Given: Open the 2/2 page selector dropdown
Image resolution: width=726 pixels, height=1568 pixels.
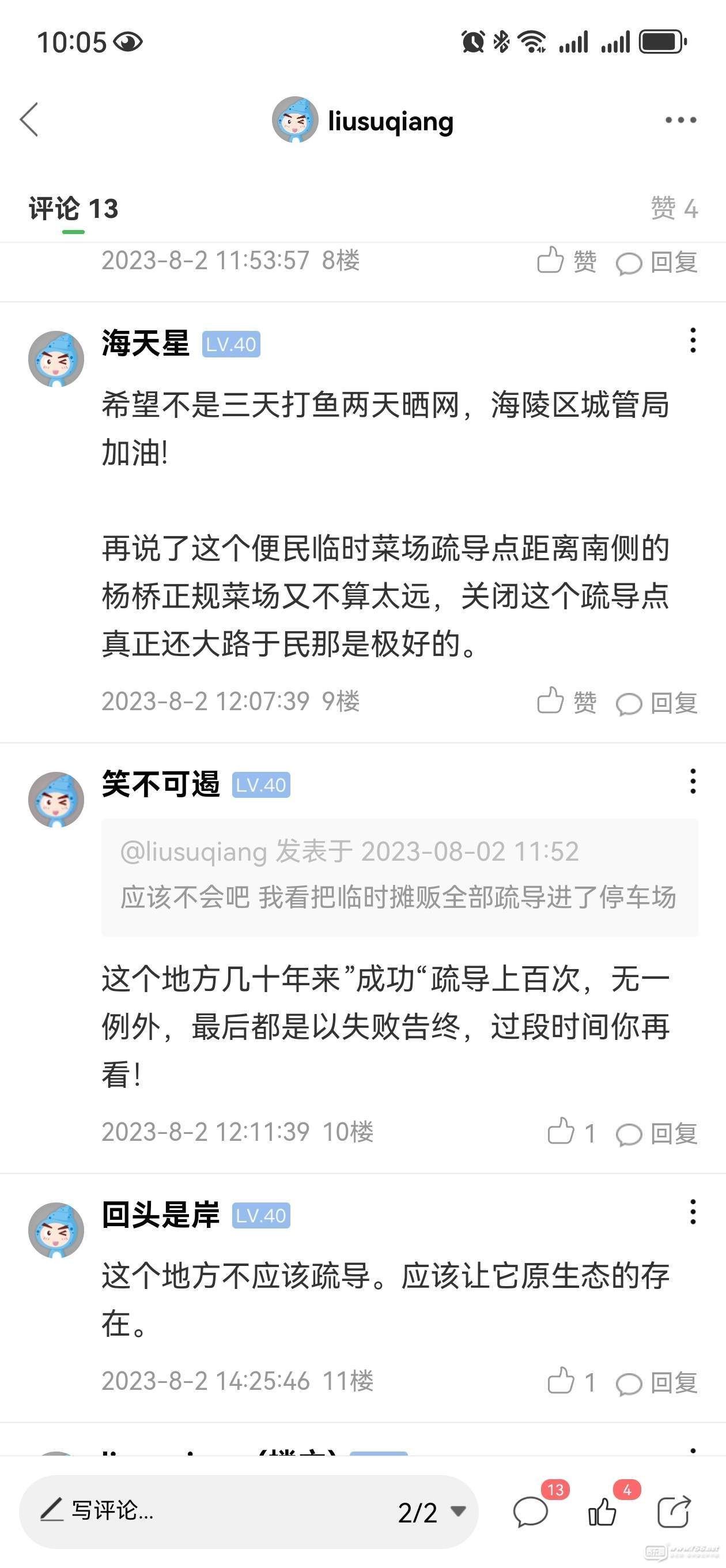Looking at the screenshot, I should [432, 1512].
